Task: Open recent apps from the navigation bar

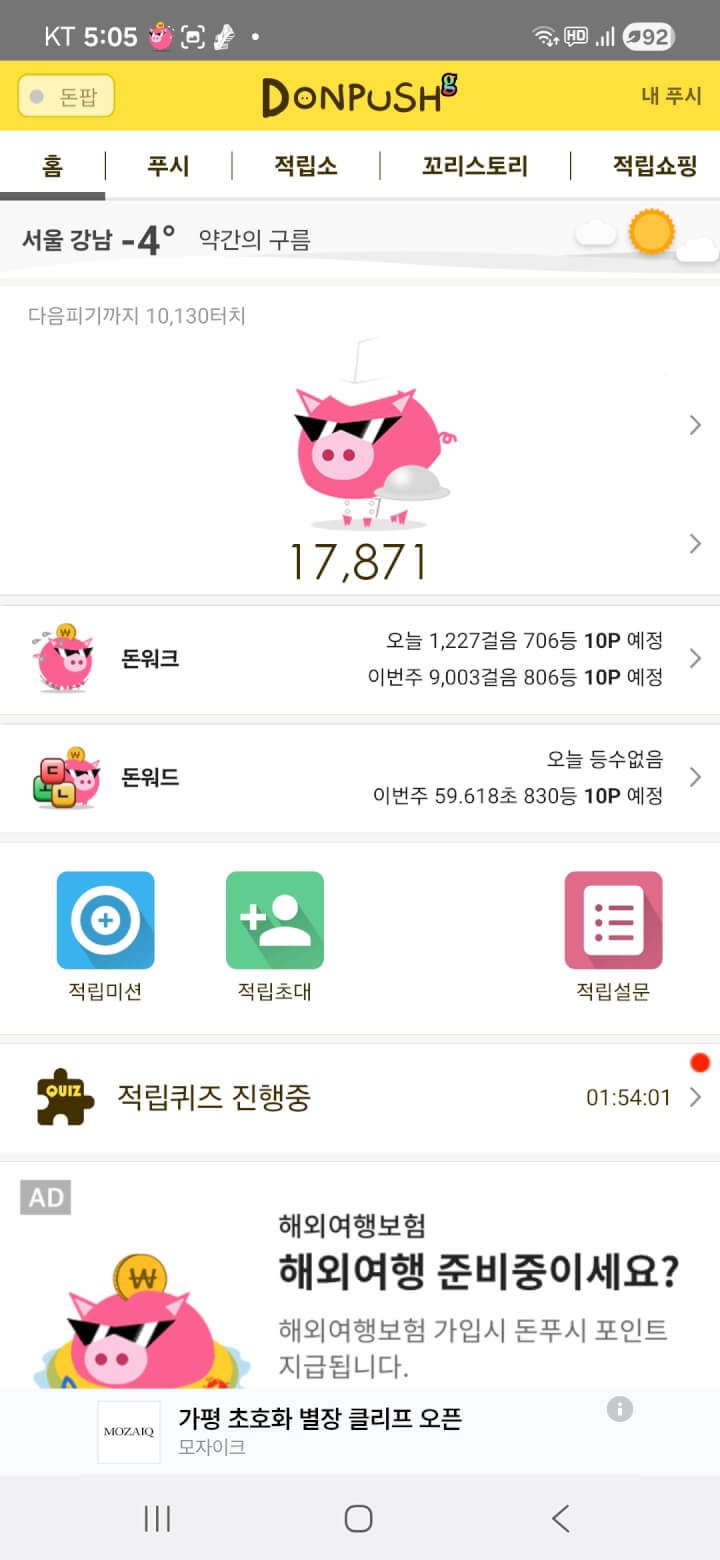Action: pyautogui.click(x=157, y=1519)
